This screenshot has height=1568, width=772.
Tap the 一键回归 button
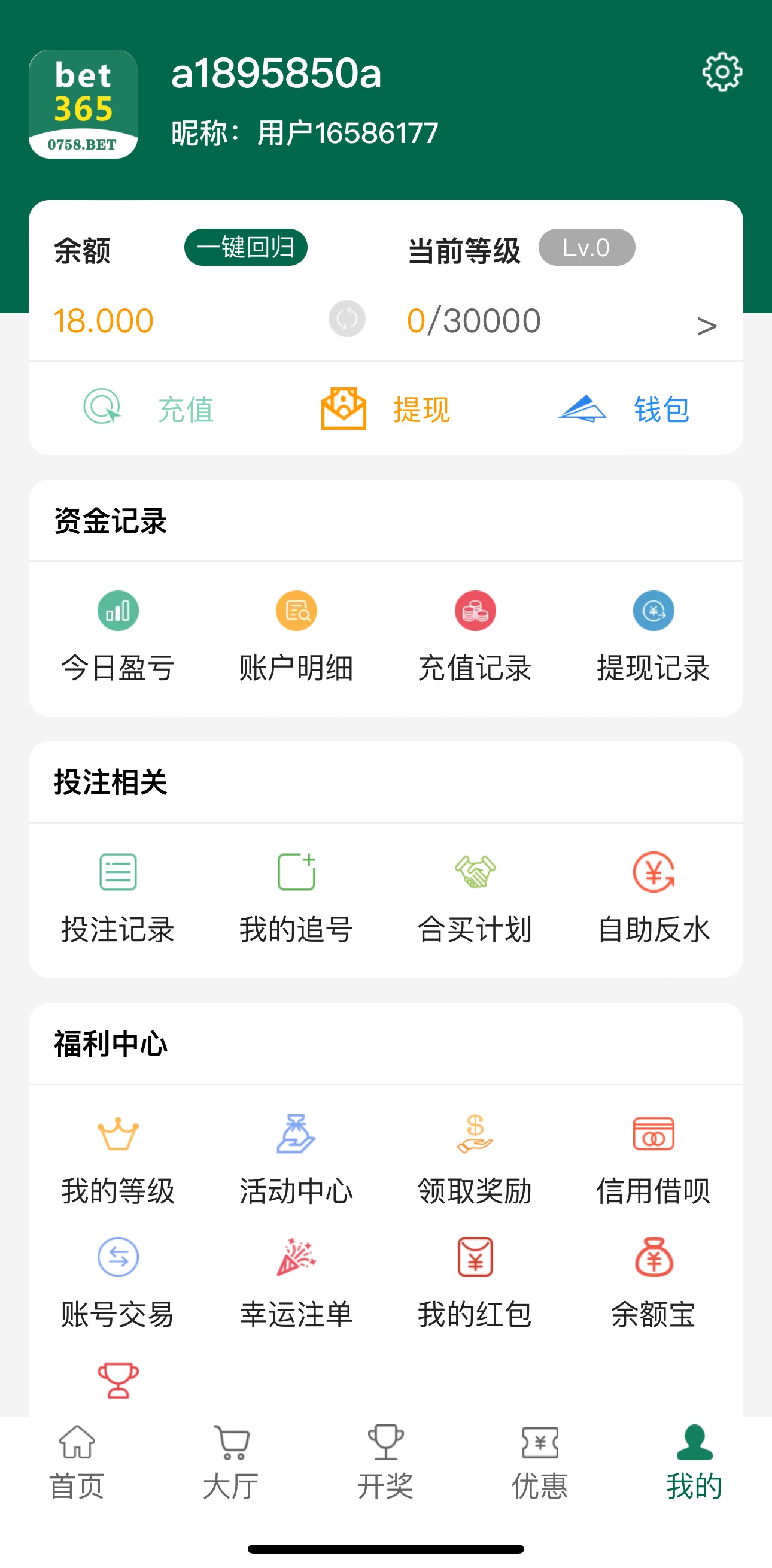tap(246, 247)
